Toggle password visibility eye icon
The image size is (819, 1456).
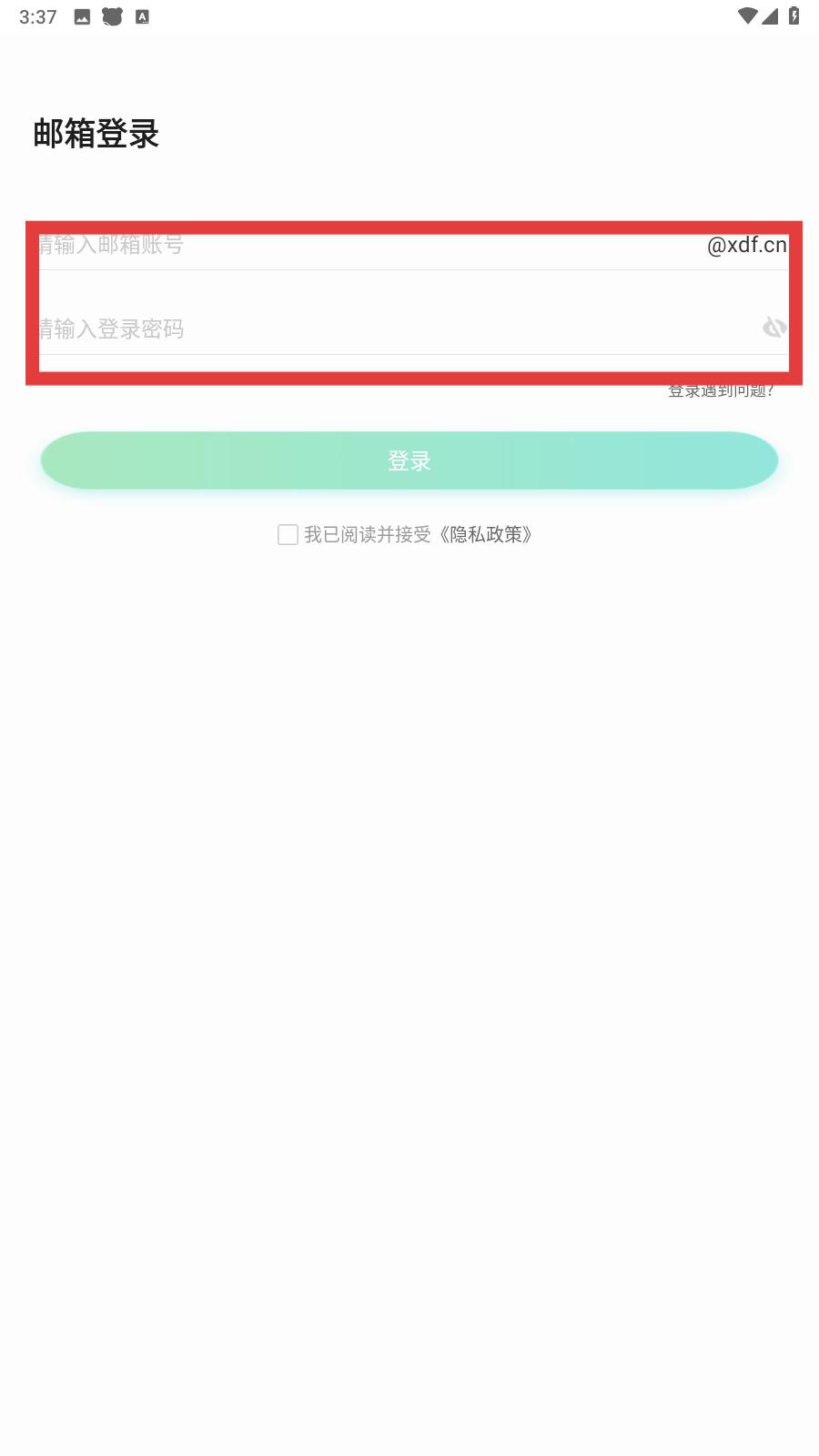pyautogui.click(x=774, y=328)
